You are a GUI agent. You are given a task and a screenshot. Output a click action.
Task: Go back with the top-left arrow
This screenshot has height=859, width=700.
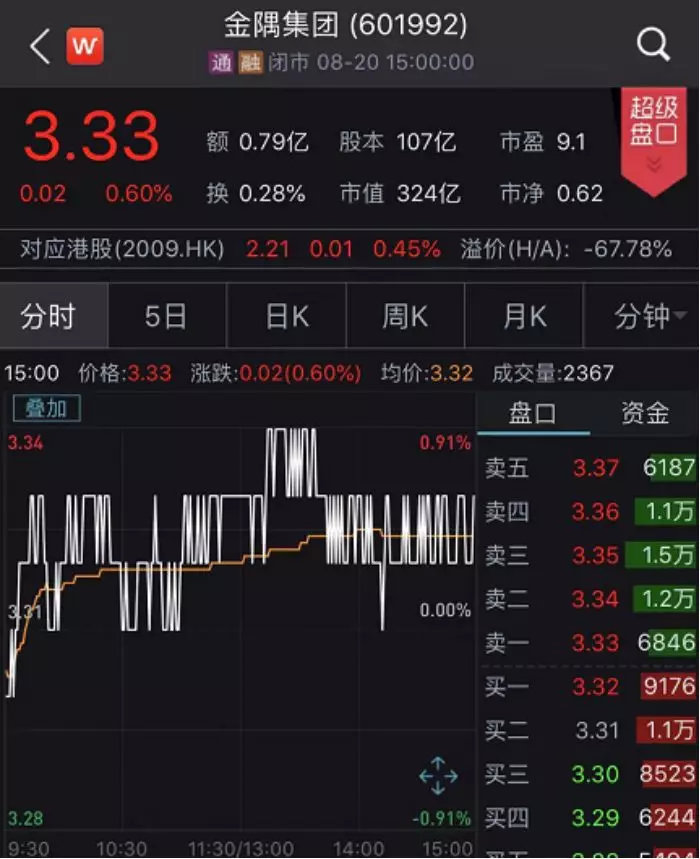[38, 46]
